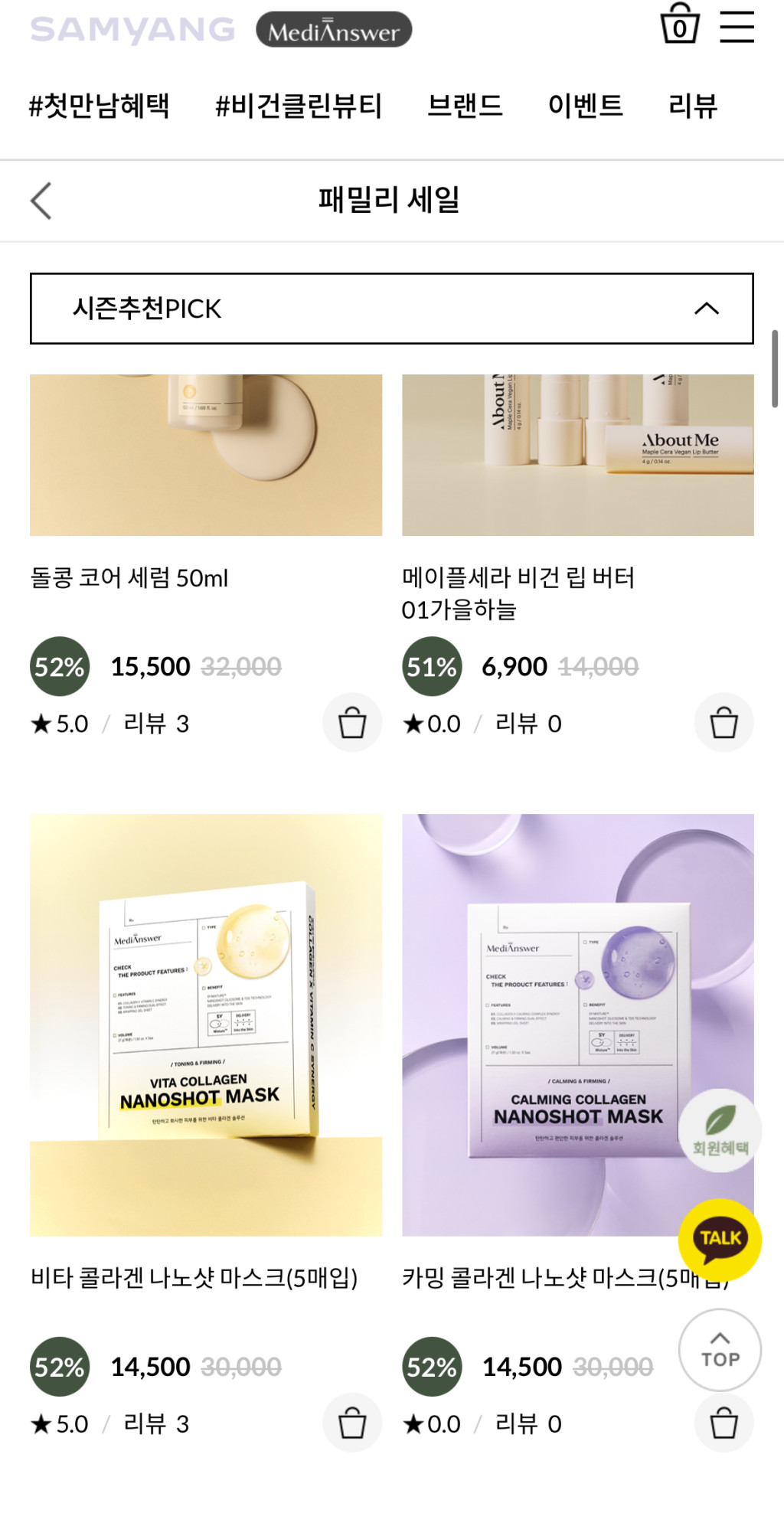Add 비타 콜라겐 마스크 to cart

tap(352, 1423)
